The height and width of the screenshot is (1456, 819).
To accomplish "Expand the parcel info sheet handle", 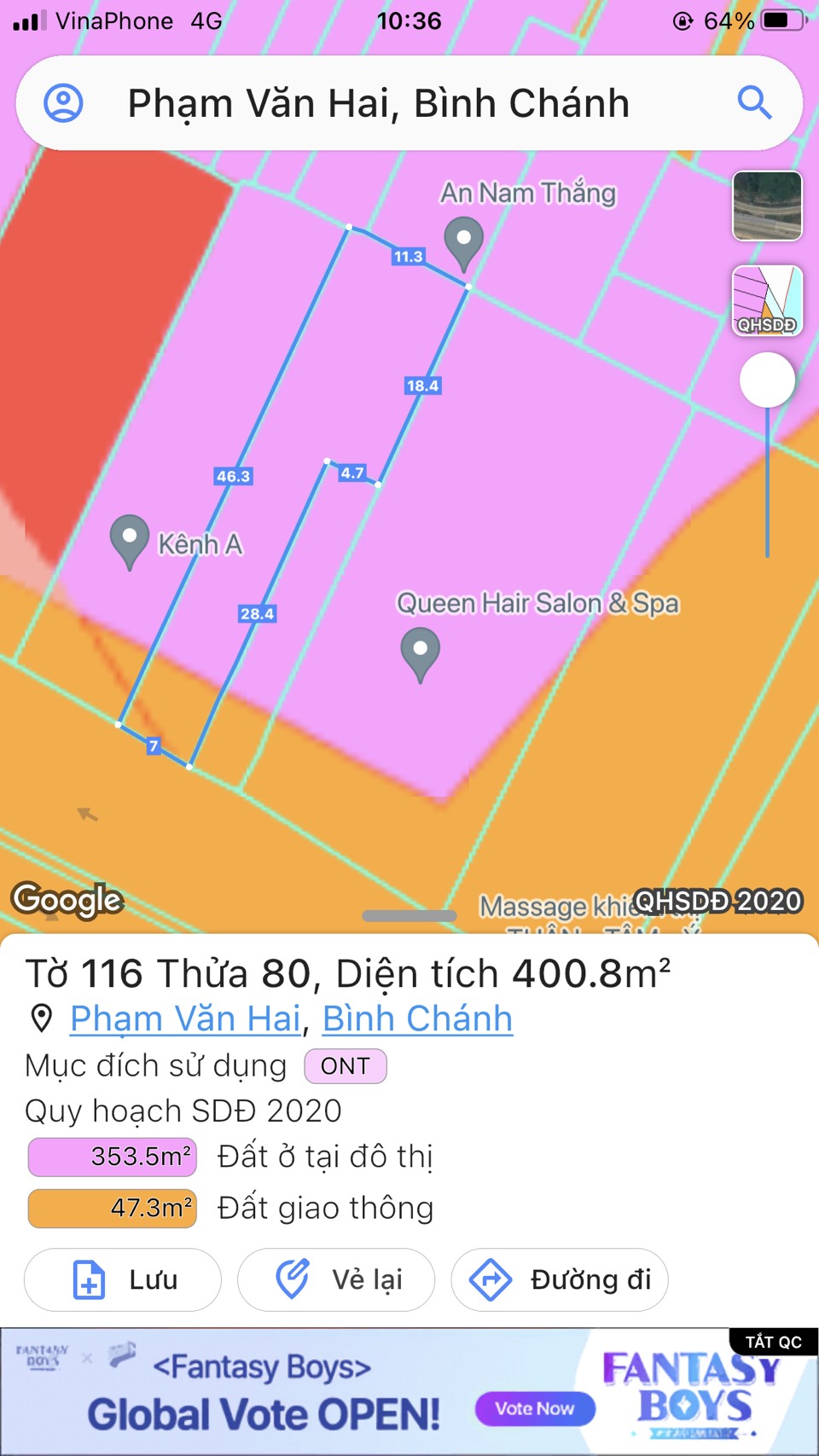I will pyautogui.click(x=409, y=916).
